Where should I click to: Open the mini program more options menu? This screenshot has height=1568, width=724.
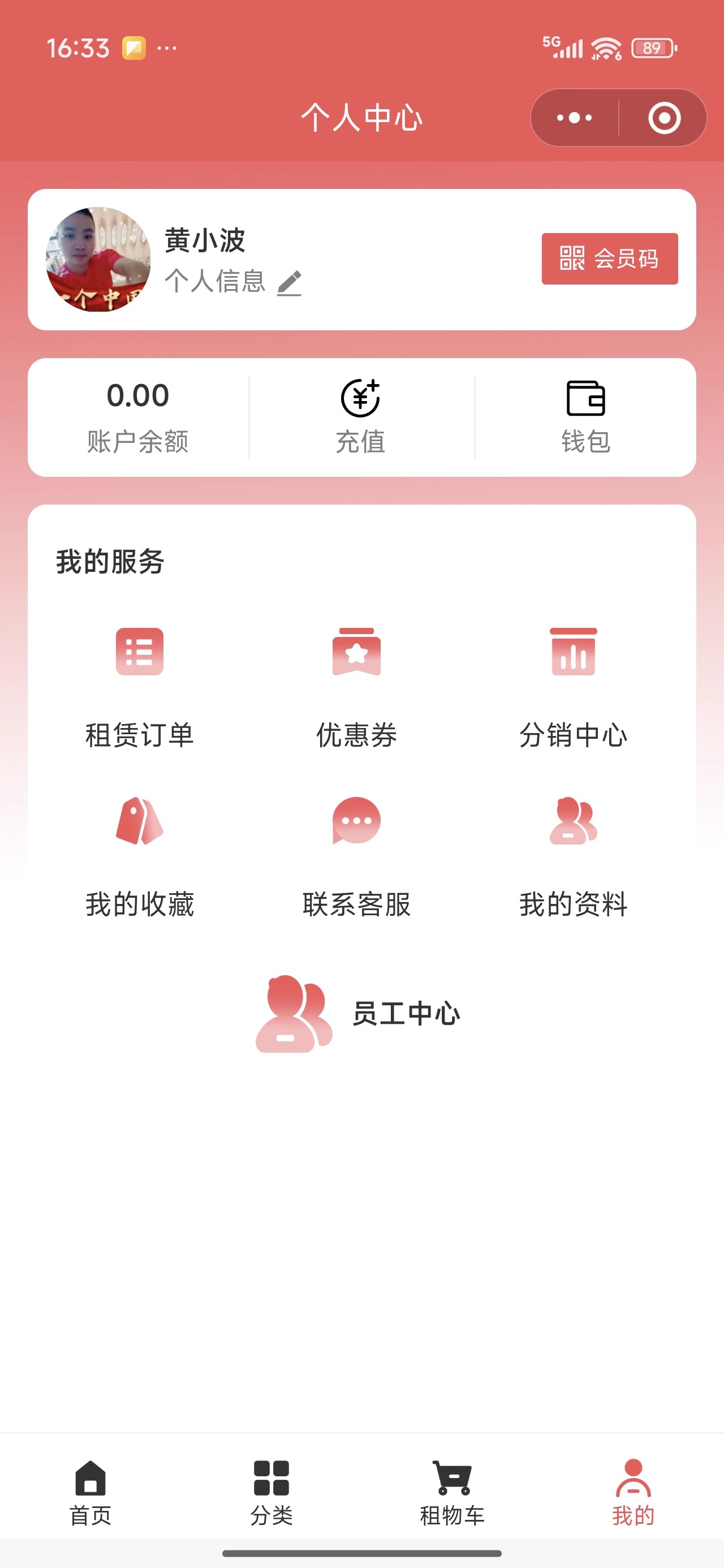pos(574,118)
